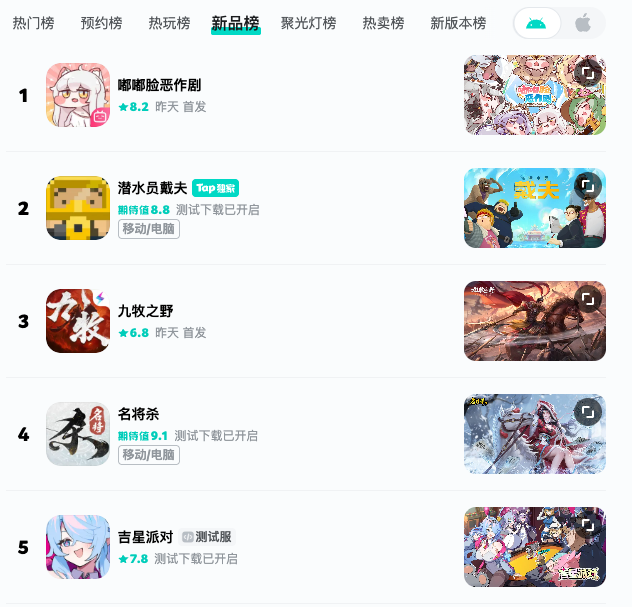Open the 新版本榜 tab
Image resolution: width=632 pixels, height=607 pixels.
(458, 23)
